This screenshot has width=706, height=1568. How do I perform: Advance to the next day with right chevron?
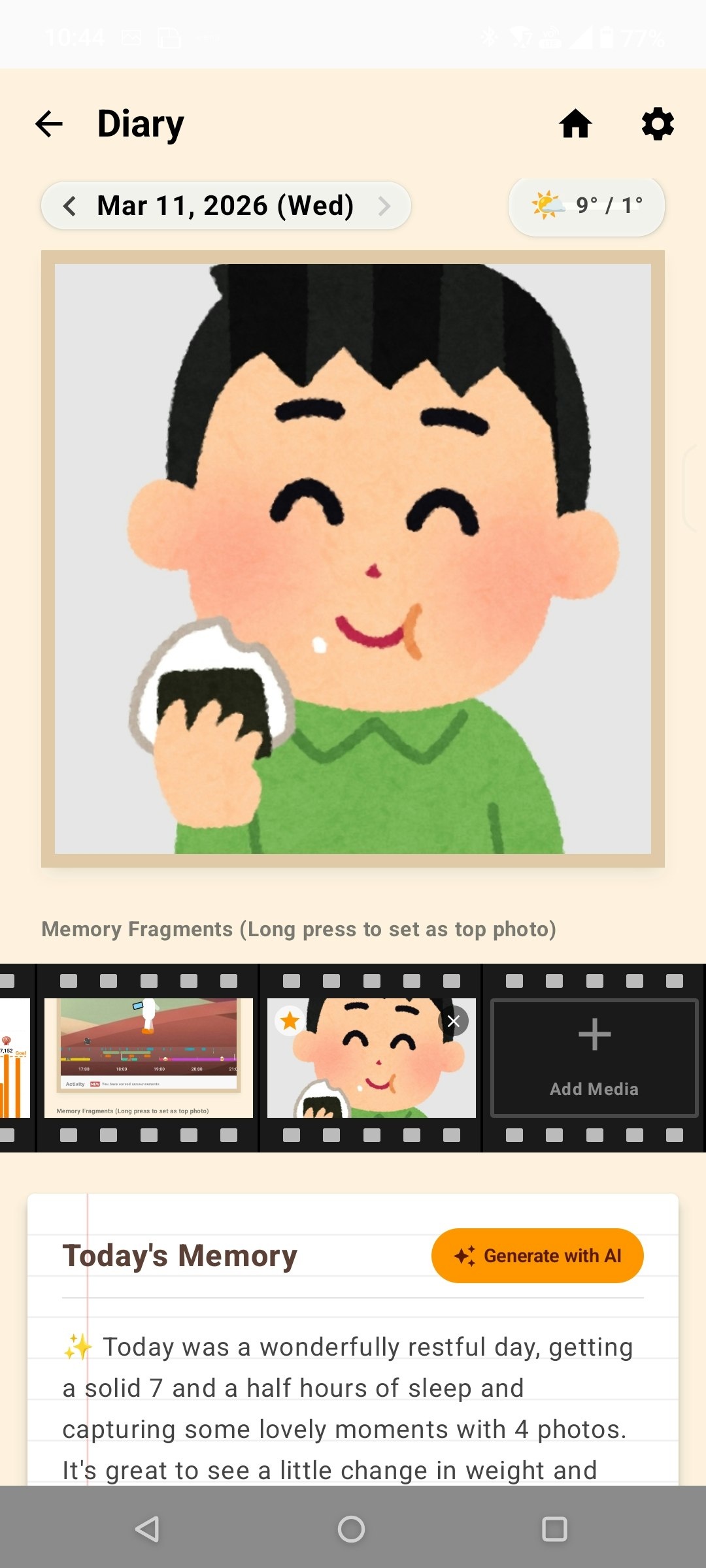[384, 205]
